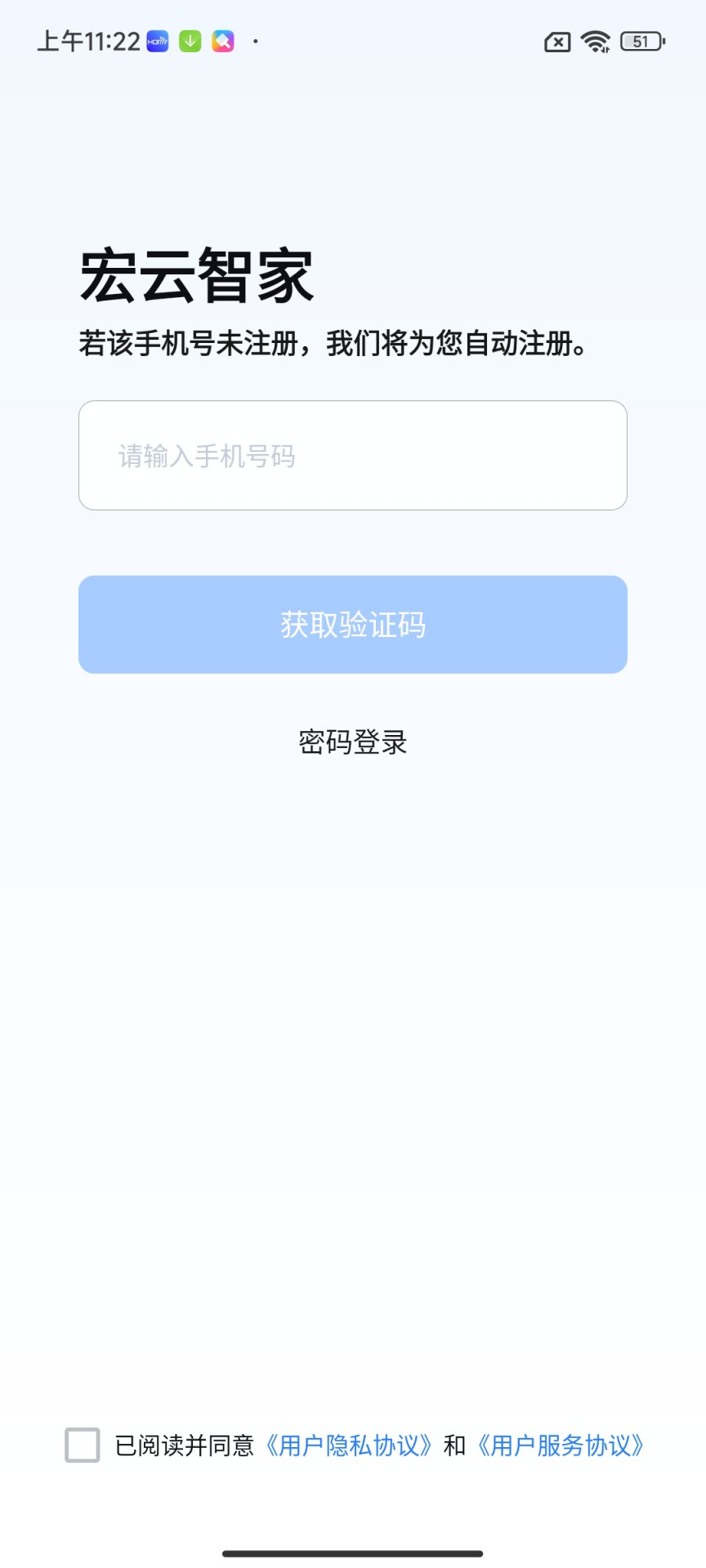Tap the HDMI cast status bar icon
The image size is (706, 1568).
158,40
